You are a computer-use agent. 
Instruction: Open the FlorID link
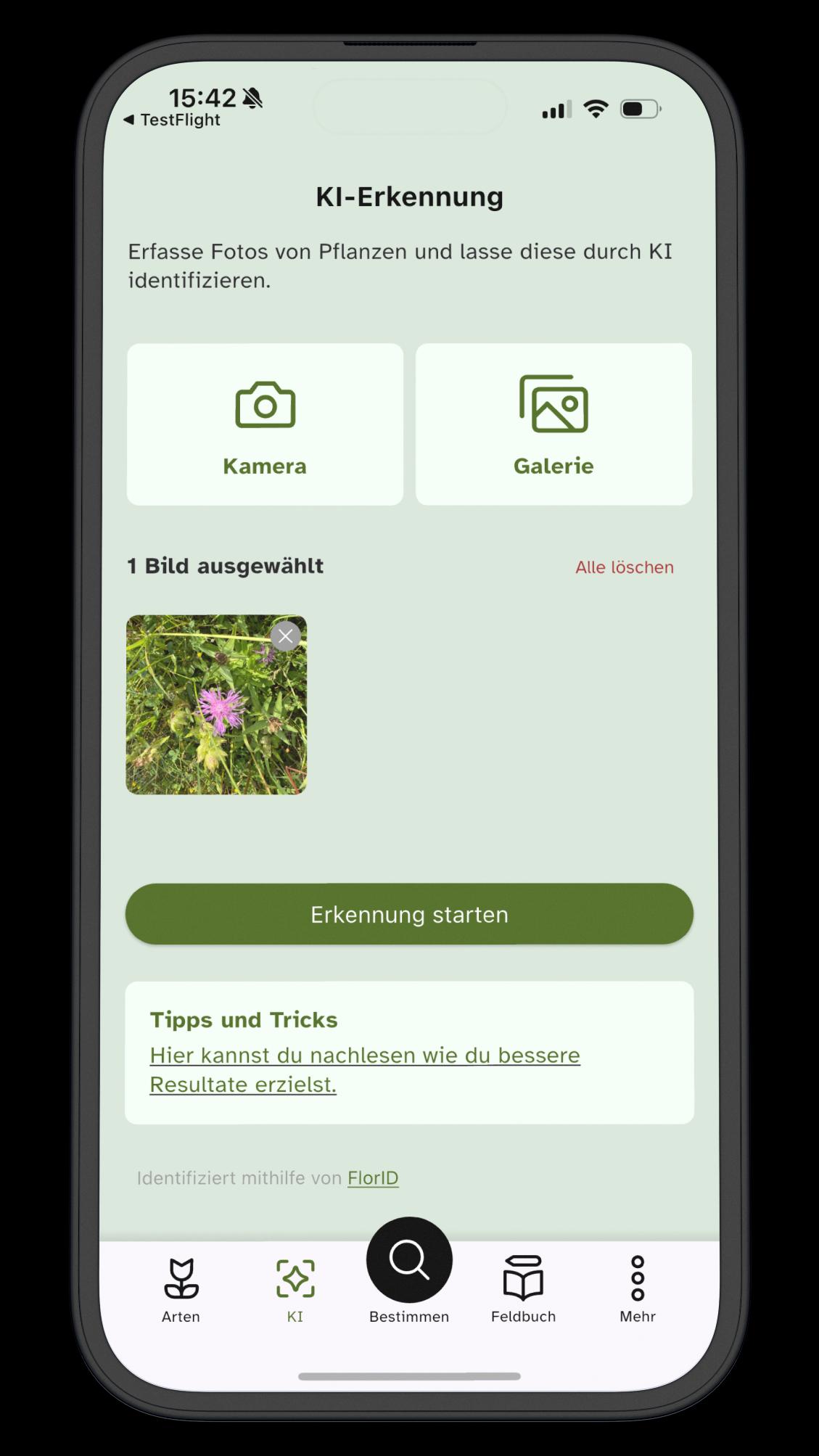click(373, 1178)
